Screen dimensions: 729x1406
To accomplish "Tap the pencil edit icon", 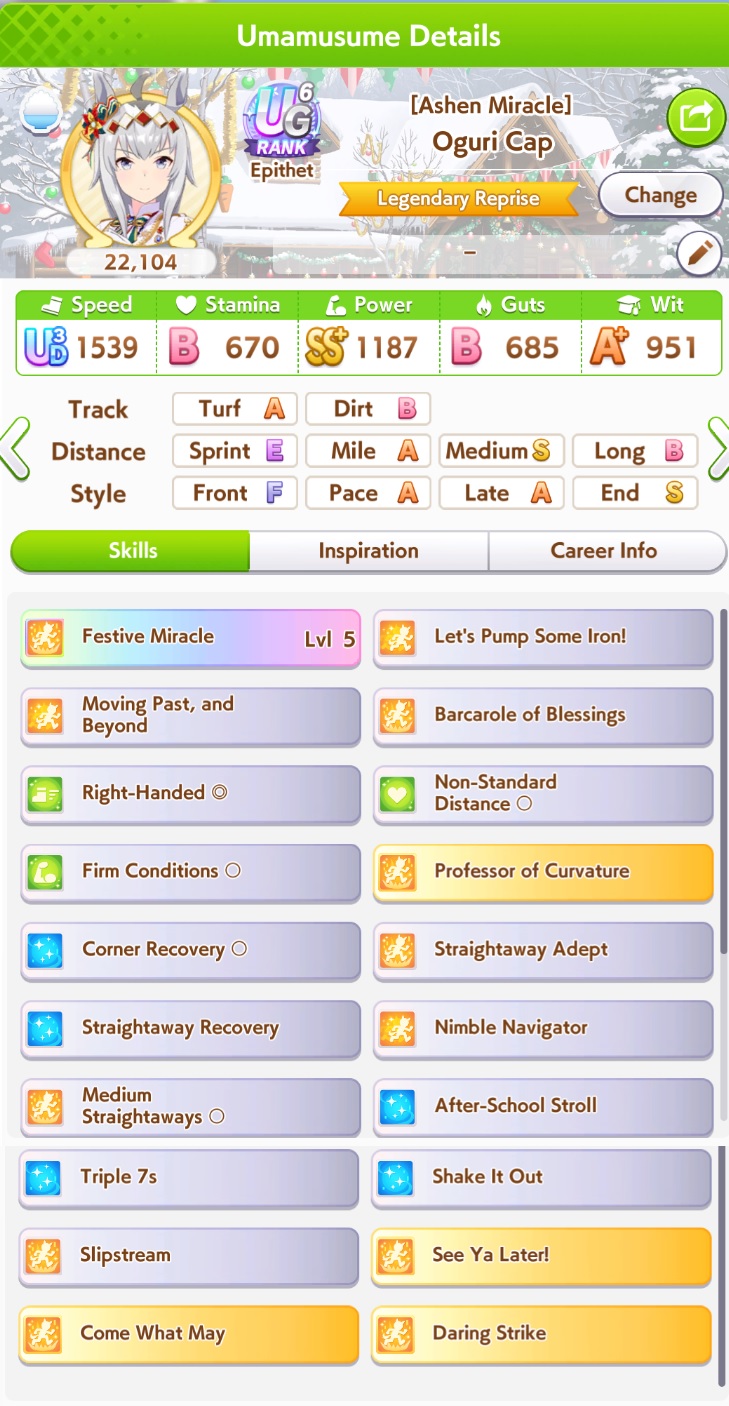I will pos(699,254).
